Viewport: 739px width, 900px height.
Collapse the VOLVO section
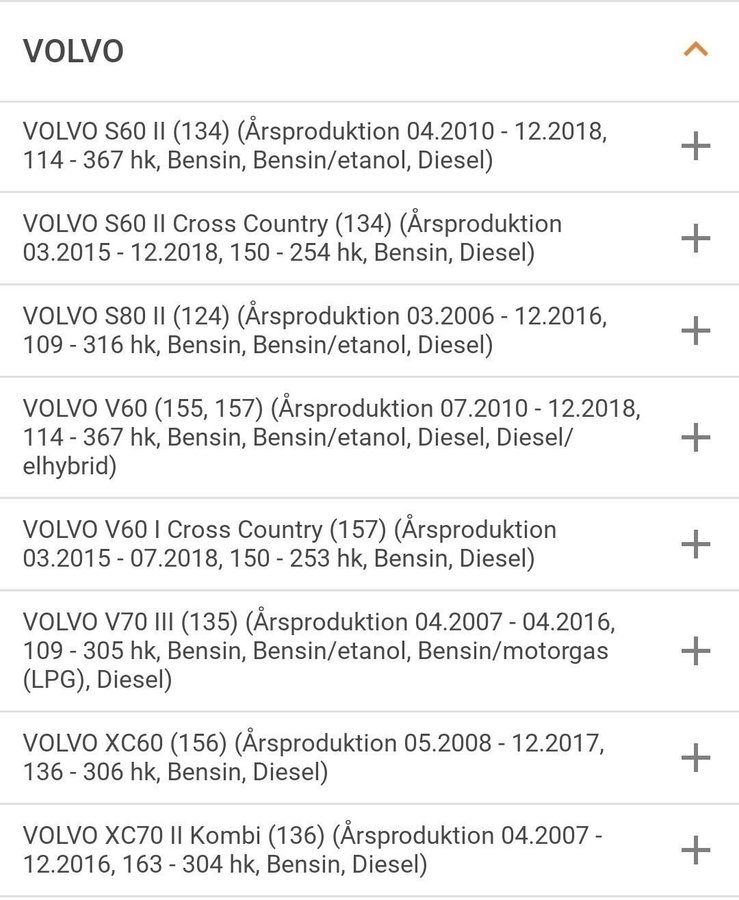695,49
